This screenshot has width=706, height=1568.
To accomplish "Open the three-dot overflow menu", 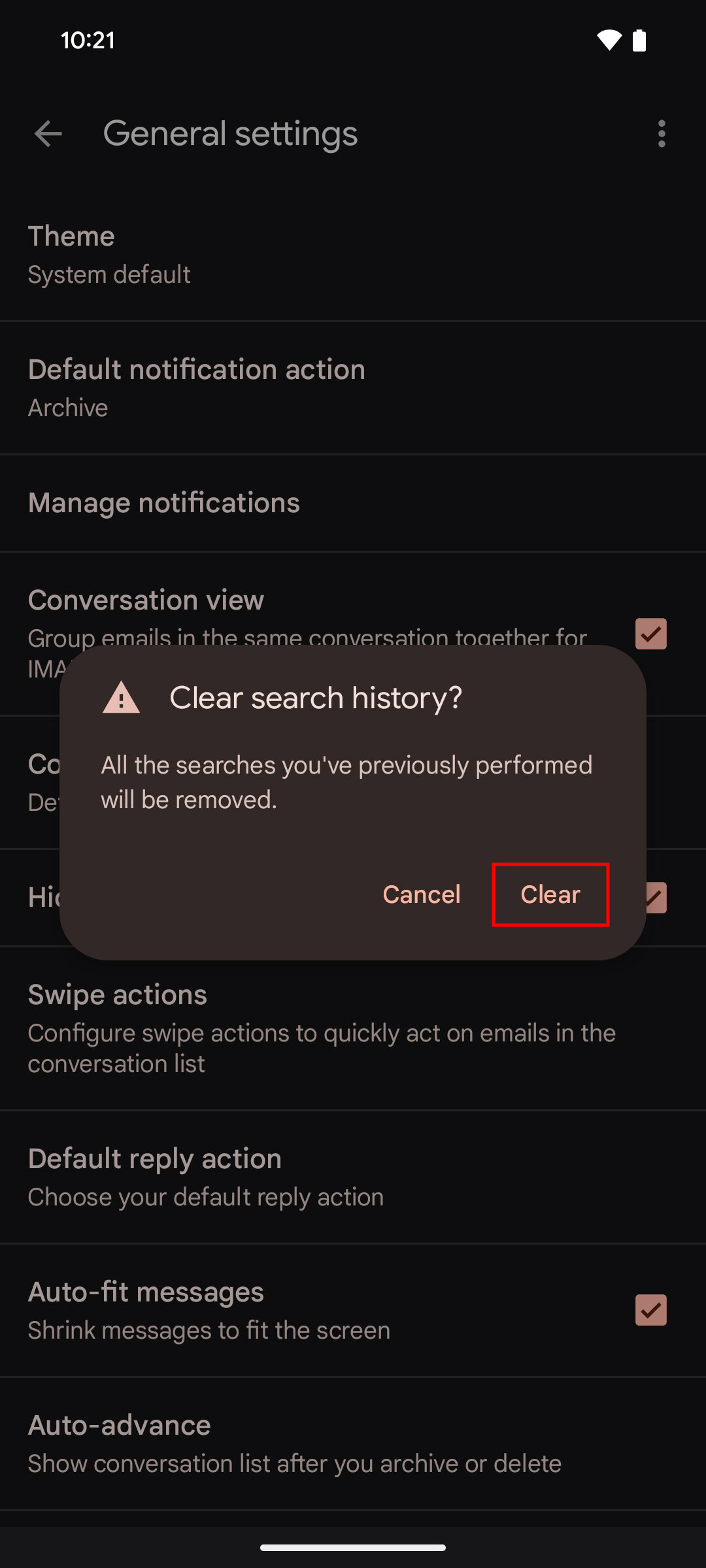I will (x=662, y=134).
